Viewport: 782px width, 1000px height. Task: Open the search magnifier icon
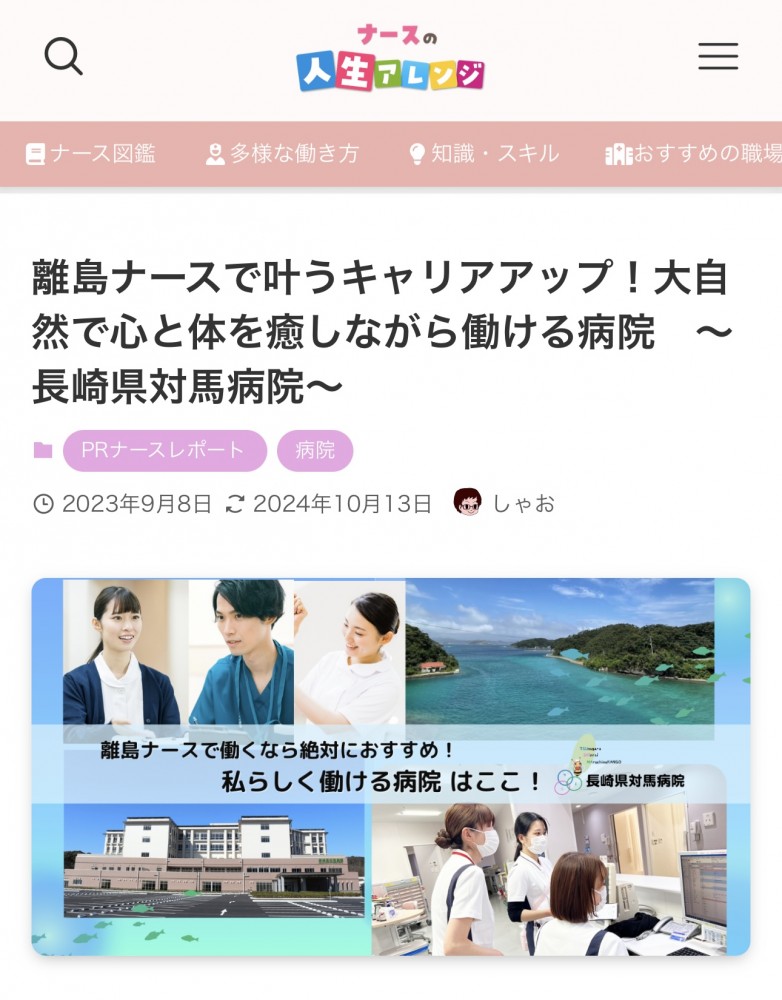coord(64,57)
